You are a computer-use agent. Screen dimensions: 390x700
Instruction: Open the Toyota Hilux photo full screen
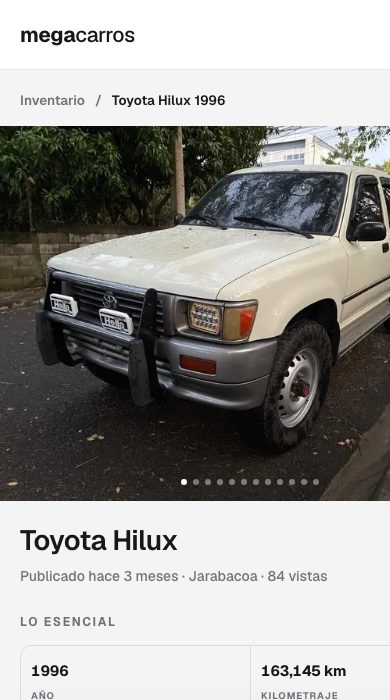(x=195, y=313)
